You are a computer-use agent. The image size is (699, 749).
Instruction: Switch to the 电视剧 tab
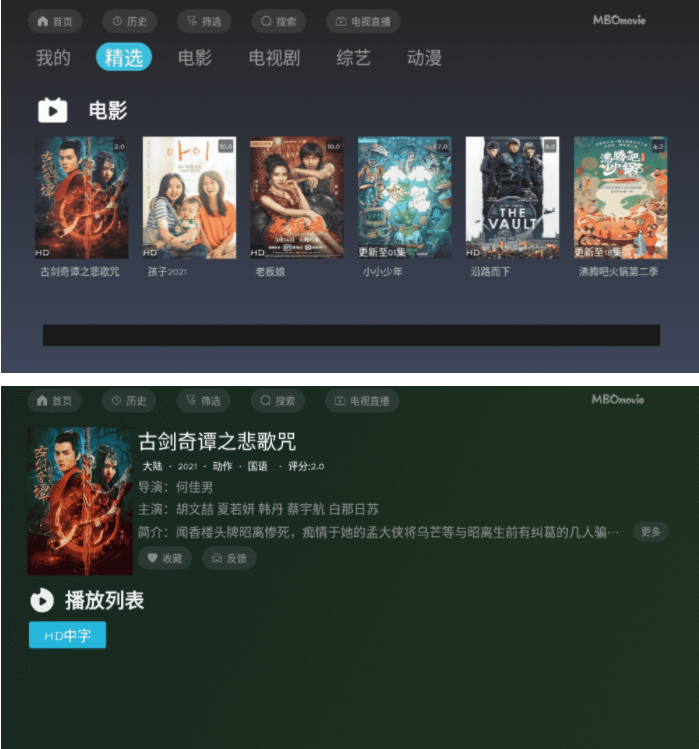tap(274, 58)
